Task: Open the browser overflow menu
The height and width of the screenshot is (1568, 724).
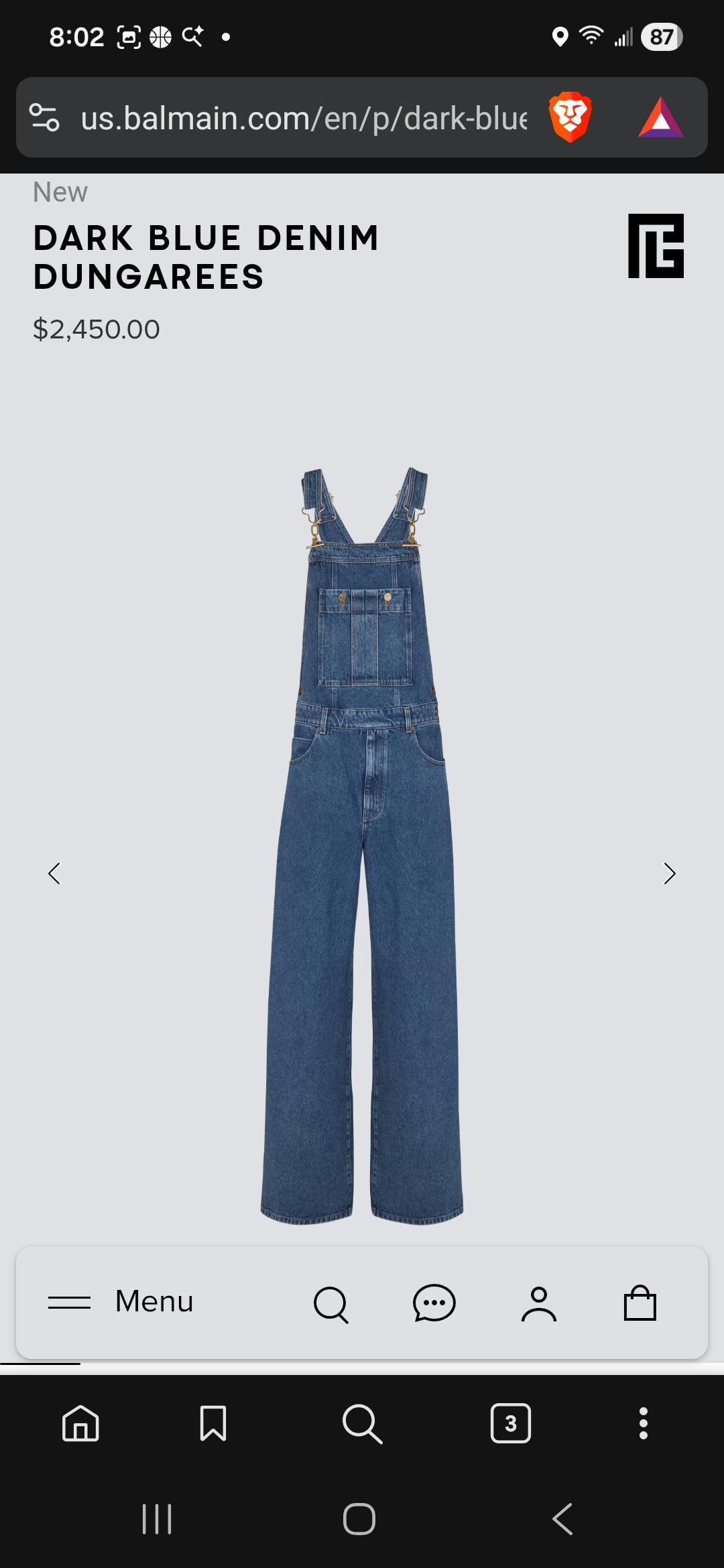Action: tap(643, 1423)
